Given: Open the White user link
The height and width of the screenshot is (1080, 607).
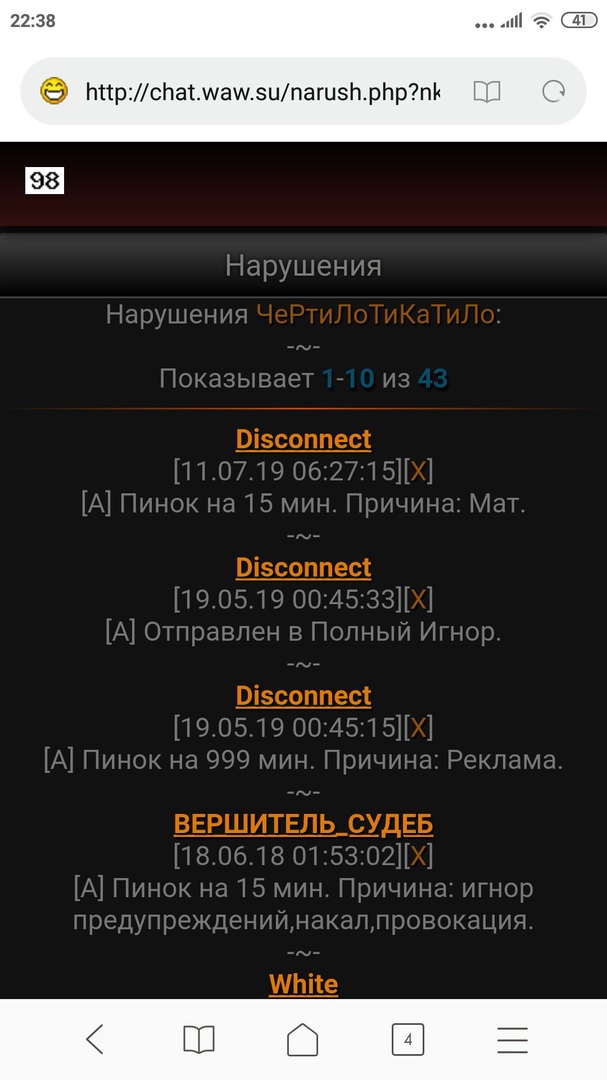Looking at the screenshot, I should pos(303,984).
